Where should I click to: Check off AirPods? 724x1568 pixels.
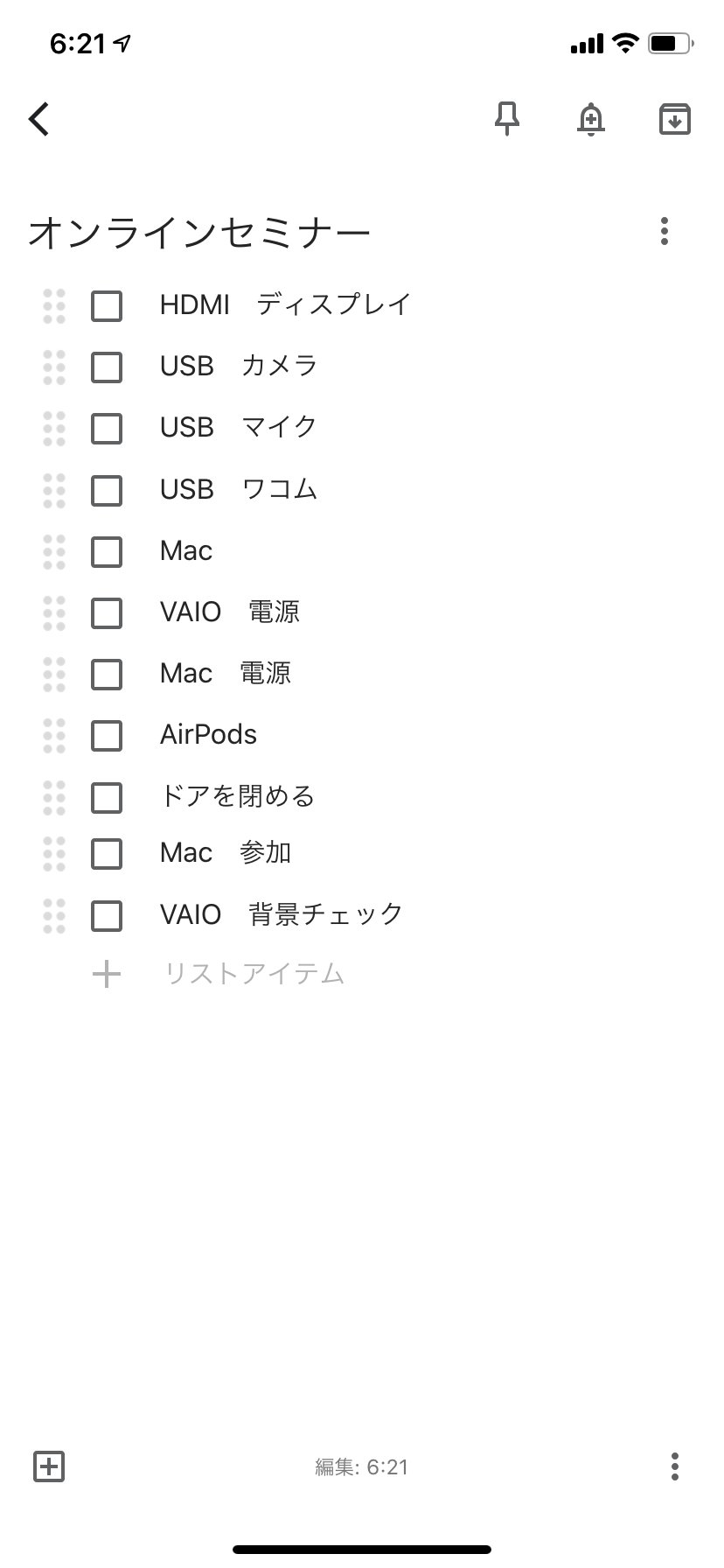107,736
